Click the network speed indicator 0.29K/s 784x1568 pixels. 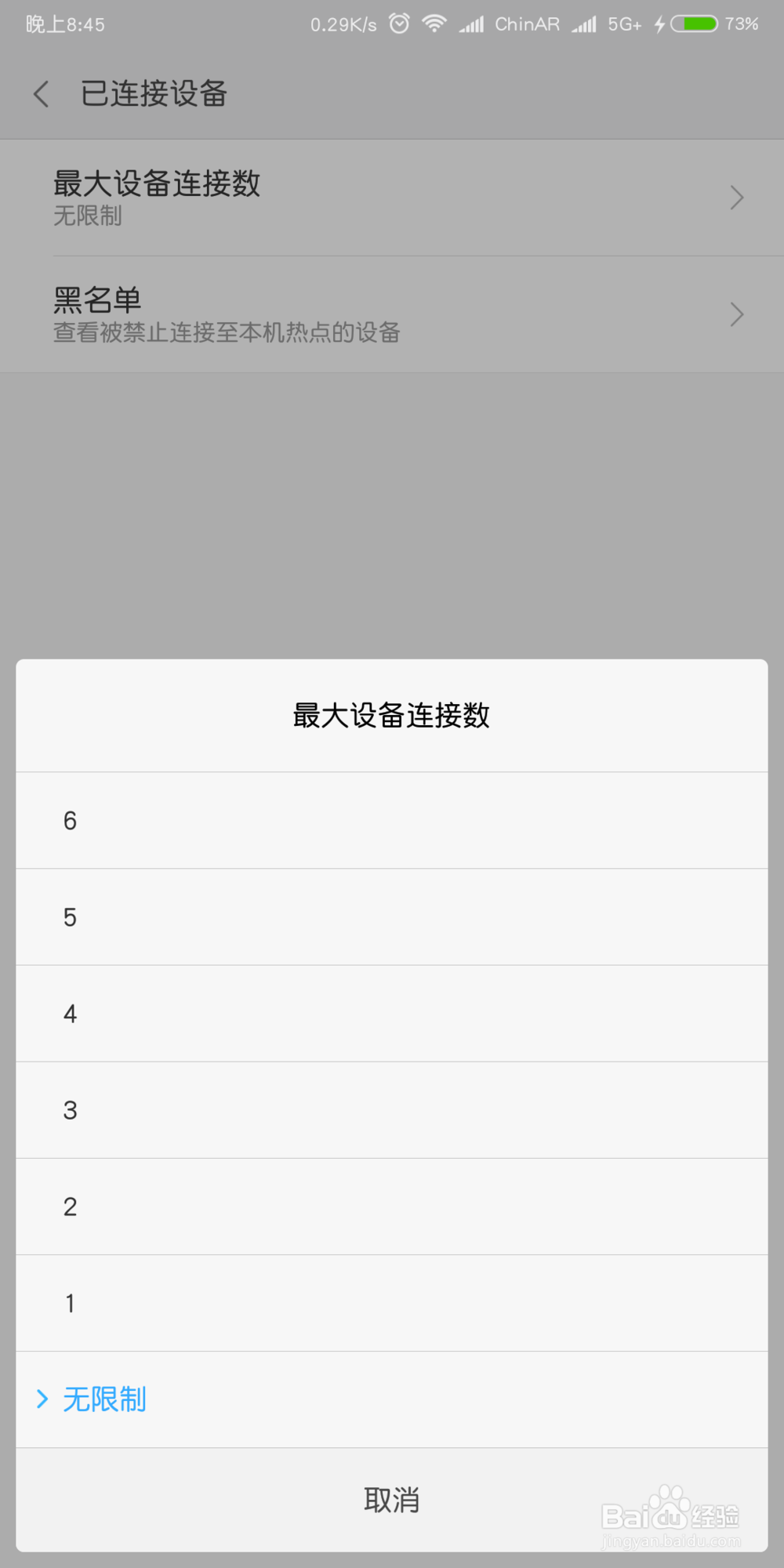[x=343, y=24]
